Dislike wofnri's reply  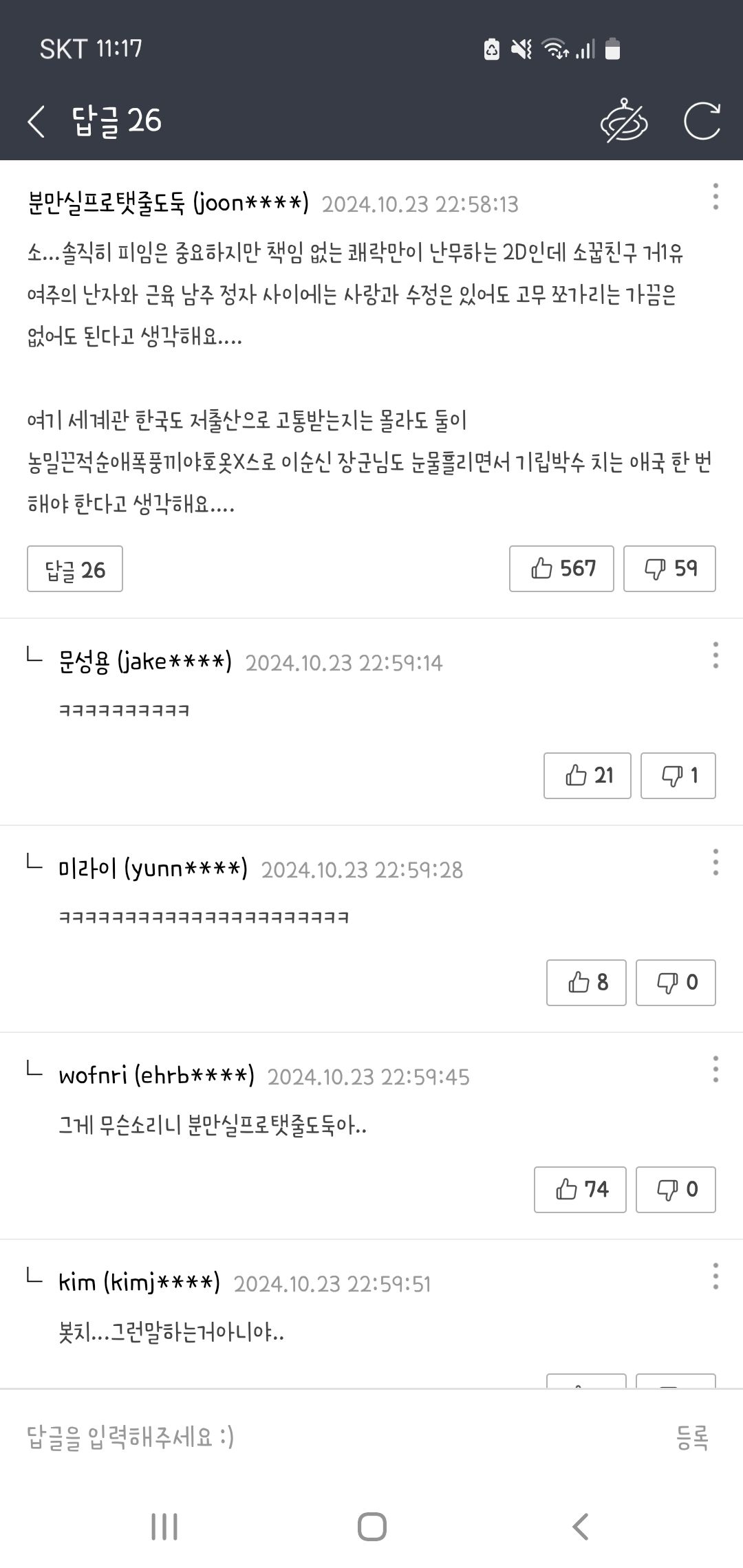676,1190
